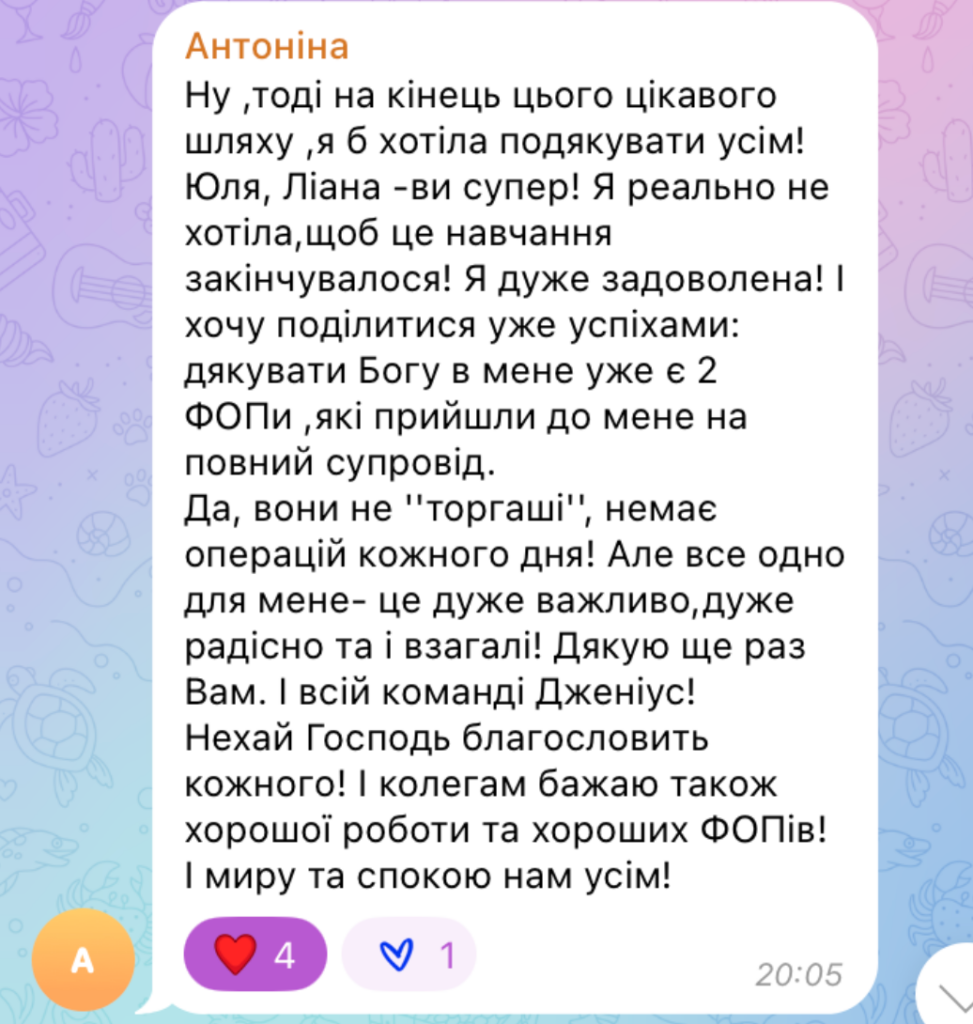Jump to bottom with the down arrow

(x=950, y=992)
